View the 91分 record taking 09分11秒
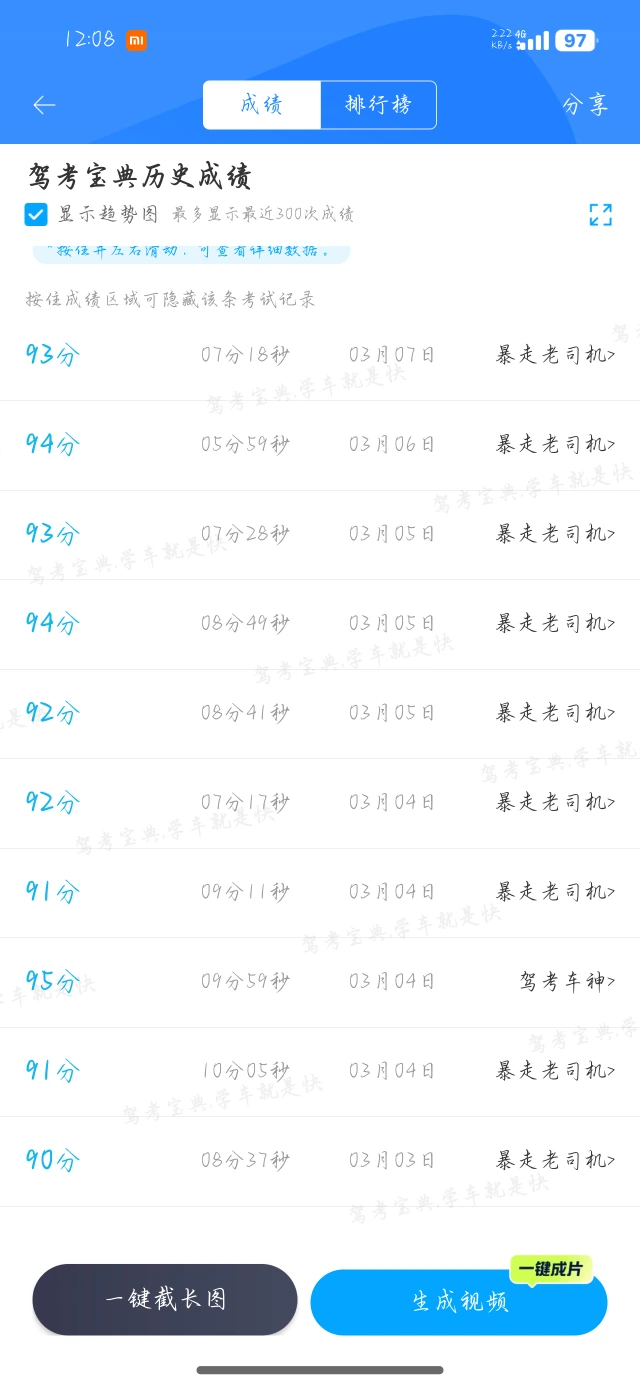The width and height of the screenshot is (640, 1386). click(x=320, y=892)
